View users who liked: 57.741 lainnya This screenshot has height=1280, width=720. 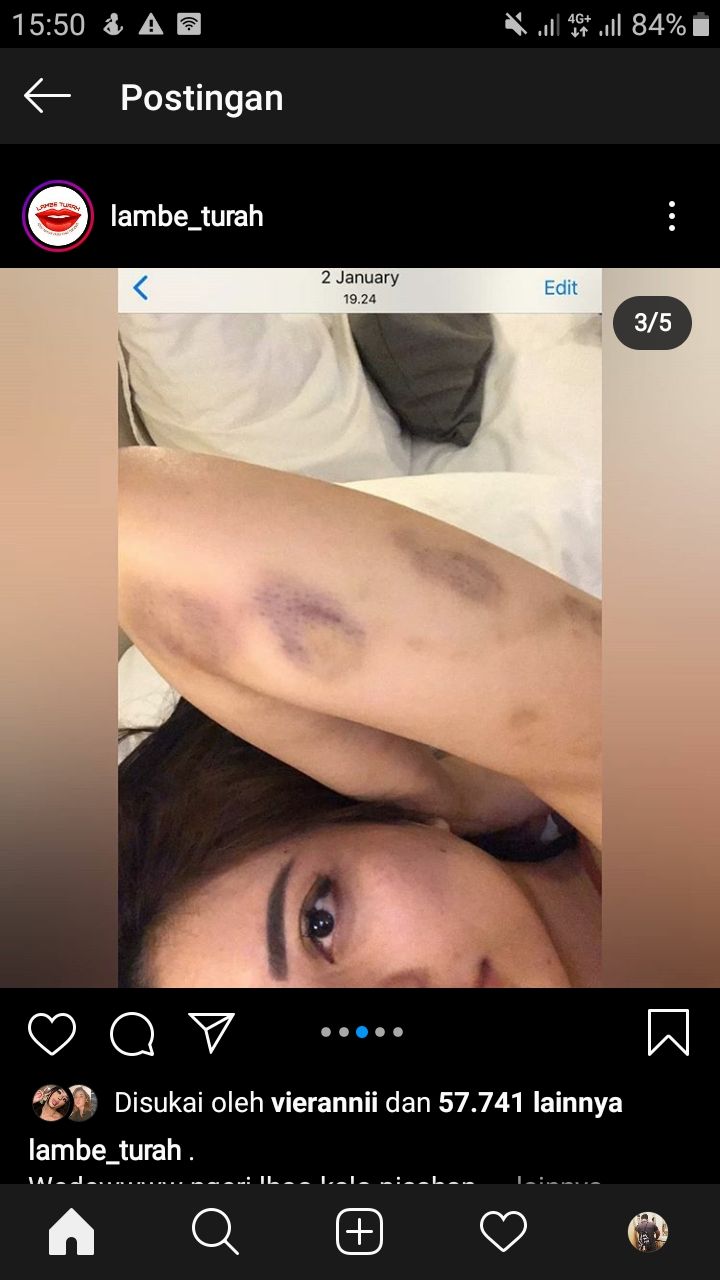coord(530,1103)
